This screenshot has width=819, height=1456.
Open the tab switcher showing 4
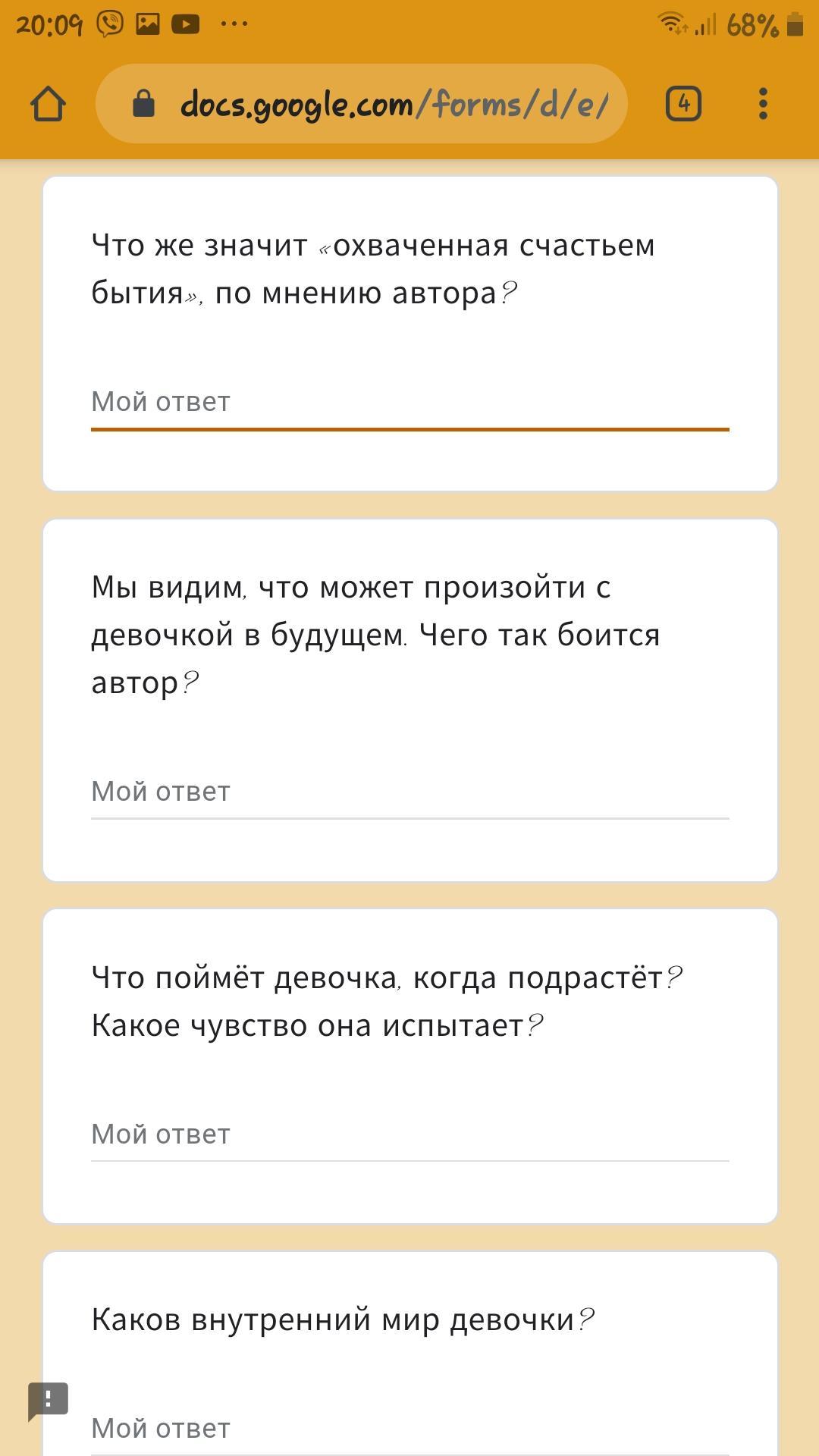[x=683, y=104]
